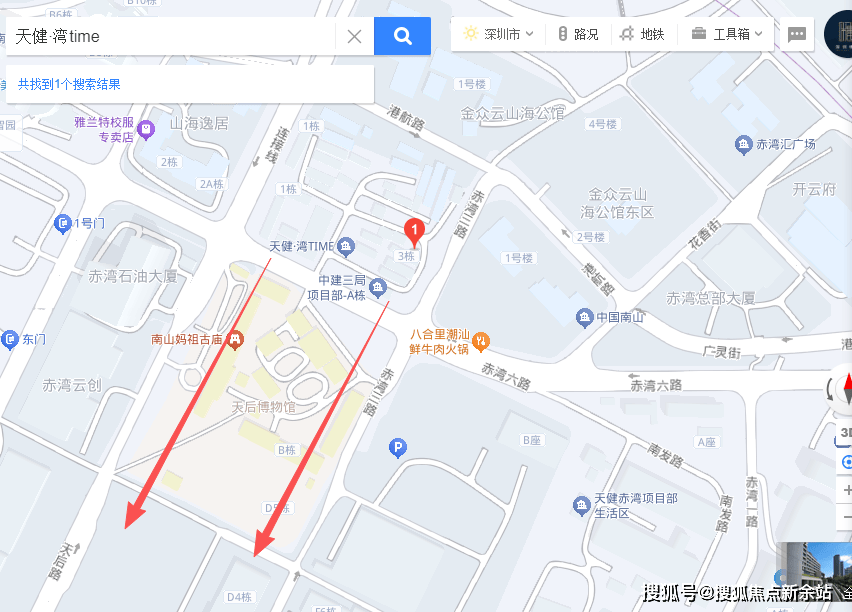Open the profile avatar in the corner

(x=838, y=34)
